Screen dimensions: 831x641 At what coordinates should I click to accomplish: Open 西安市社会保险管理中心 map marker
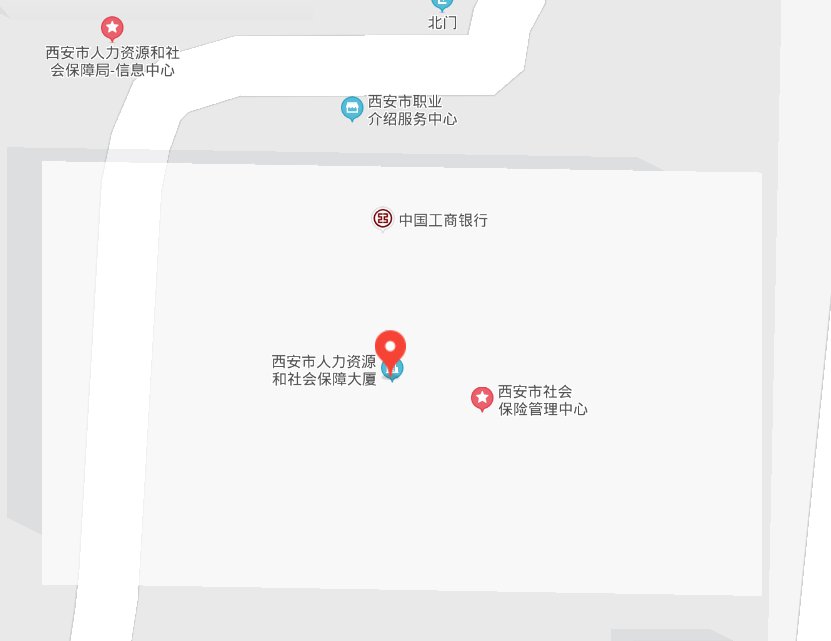coord(482,398)
